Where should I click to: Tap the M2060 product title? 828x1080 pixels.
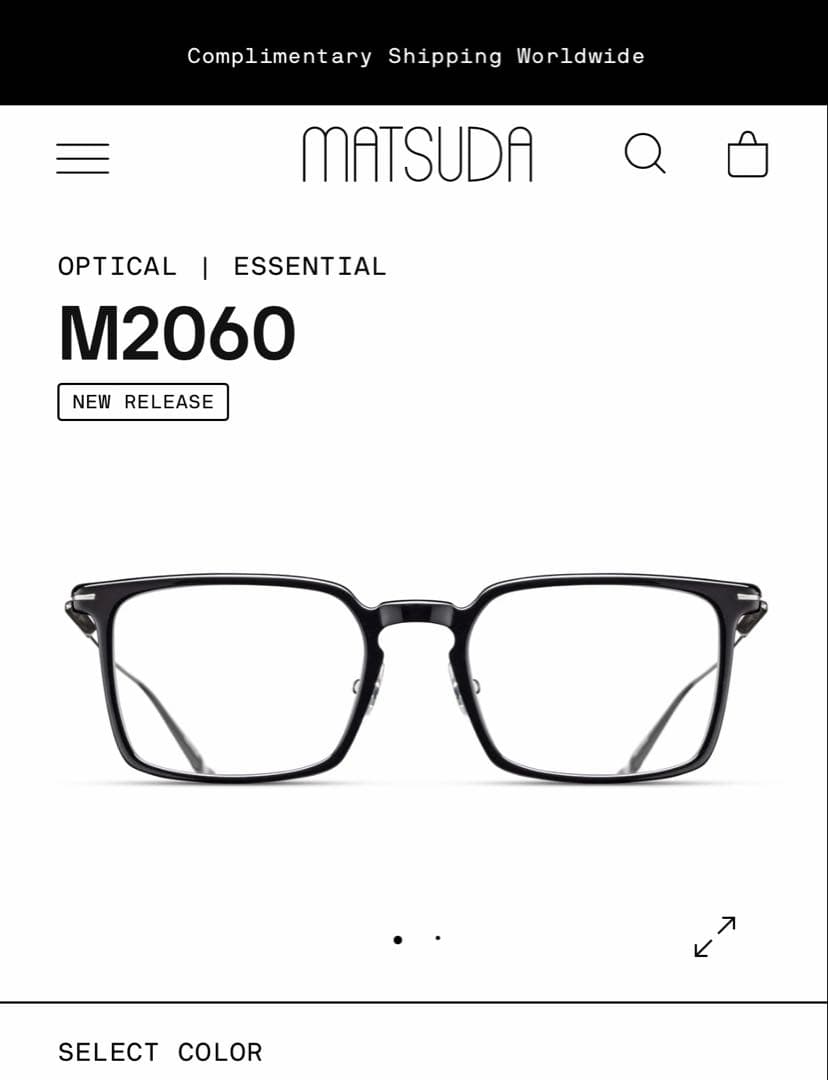coord(174,332)
